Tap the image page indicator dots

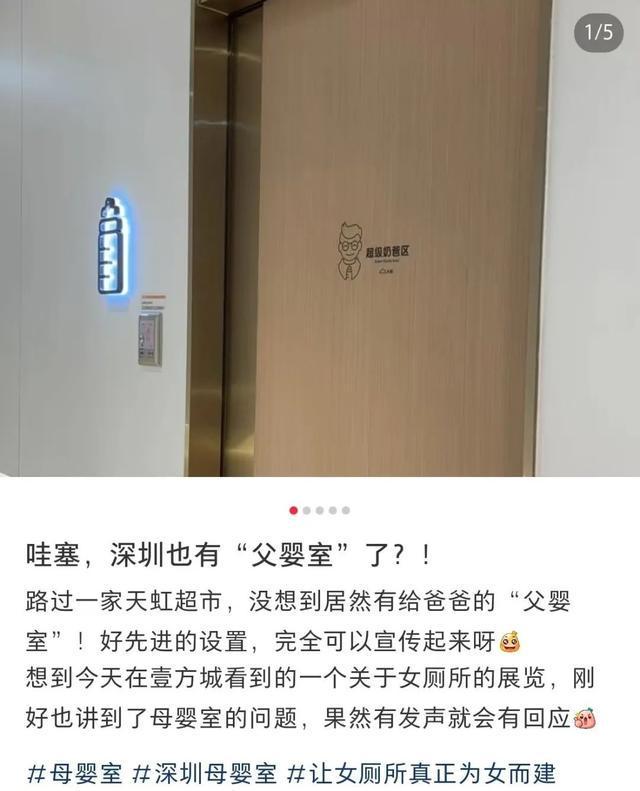[x=319, y=510]
